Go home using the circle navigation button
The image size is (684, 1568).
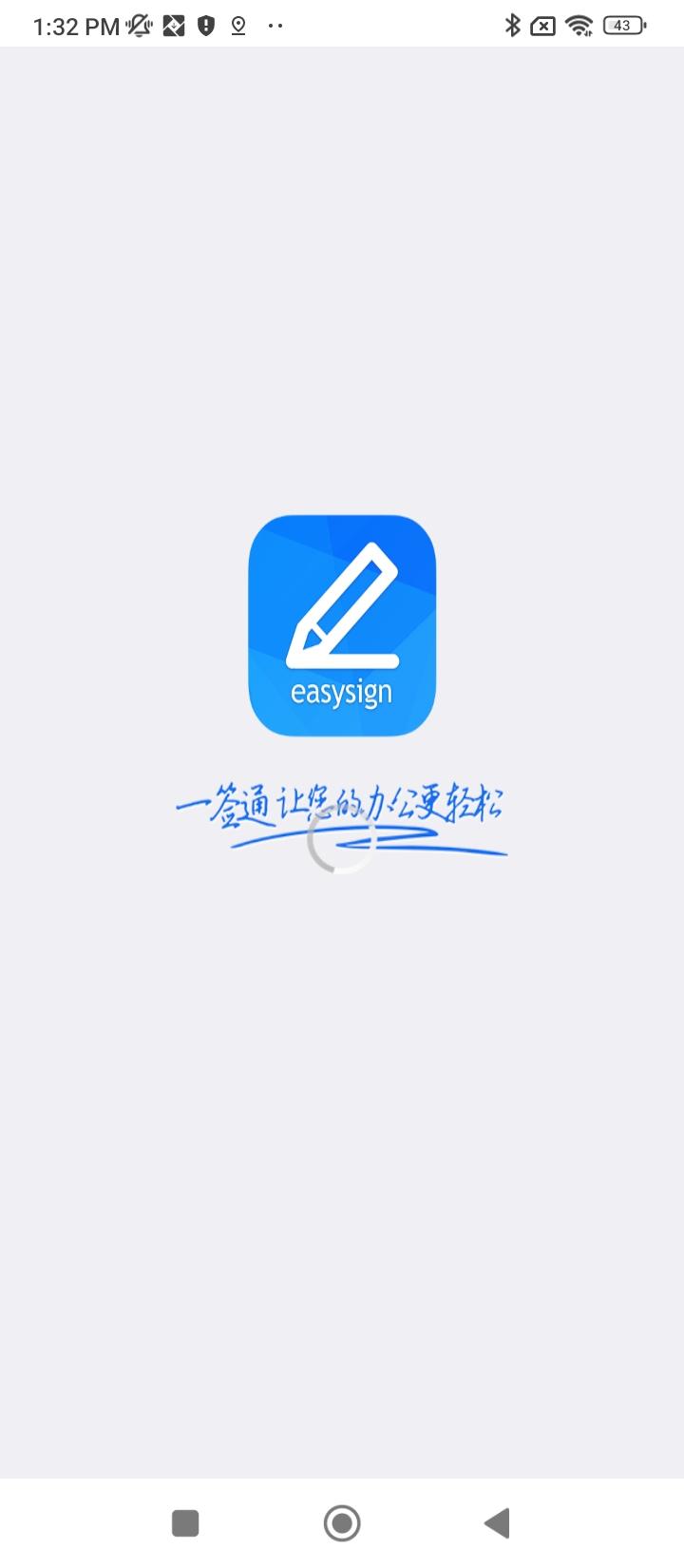[341, 1522]
